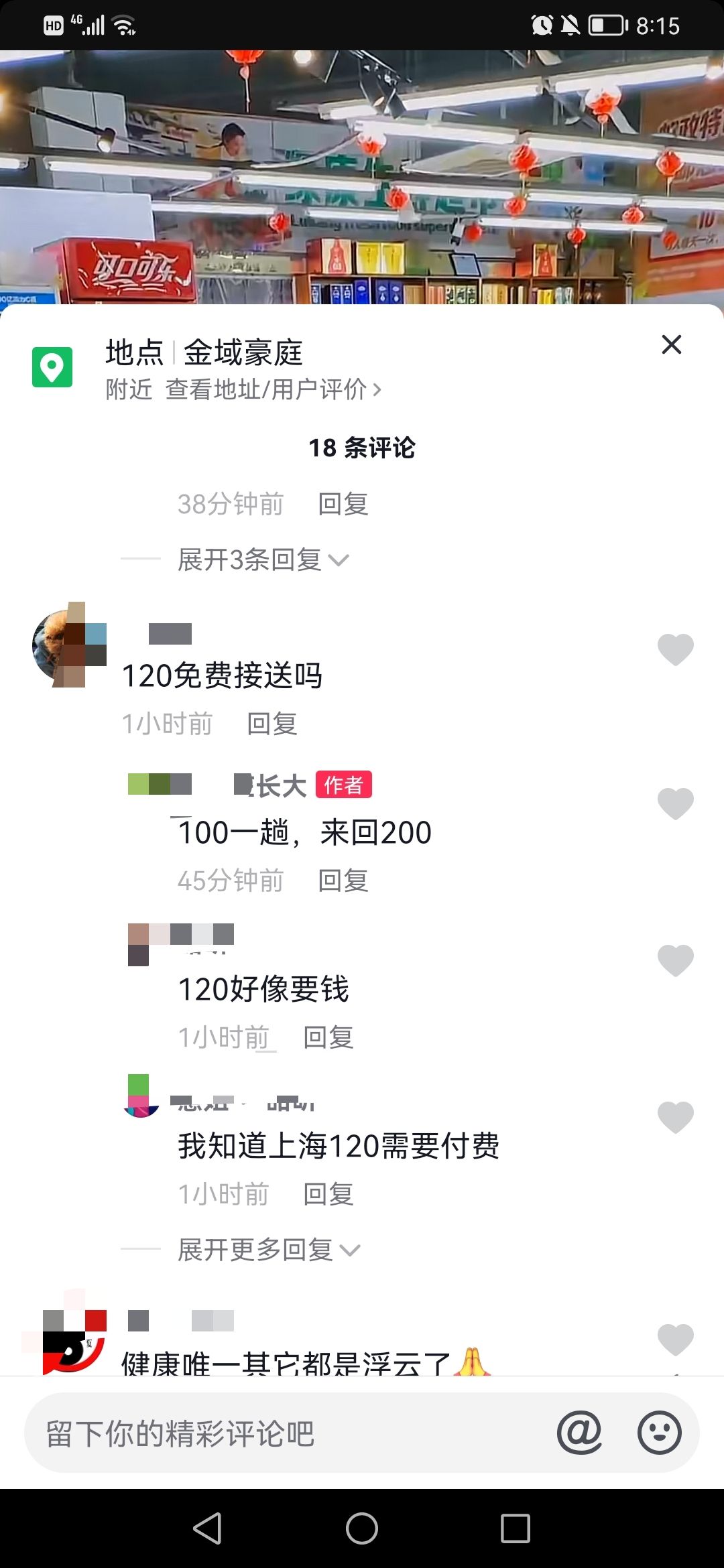Reply to the comment 120免费接送吗
The width and height of the screenshot is (724, 1568).
[271, 724]
